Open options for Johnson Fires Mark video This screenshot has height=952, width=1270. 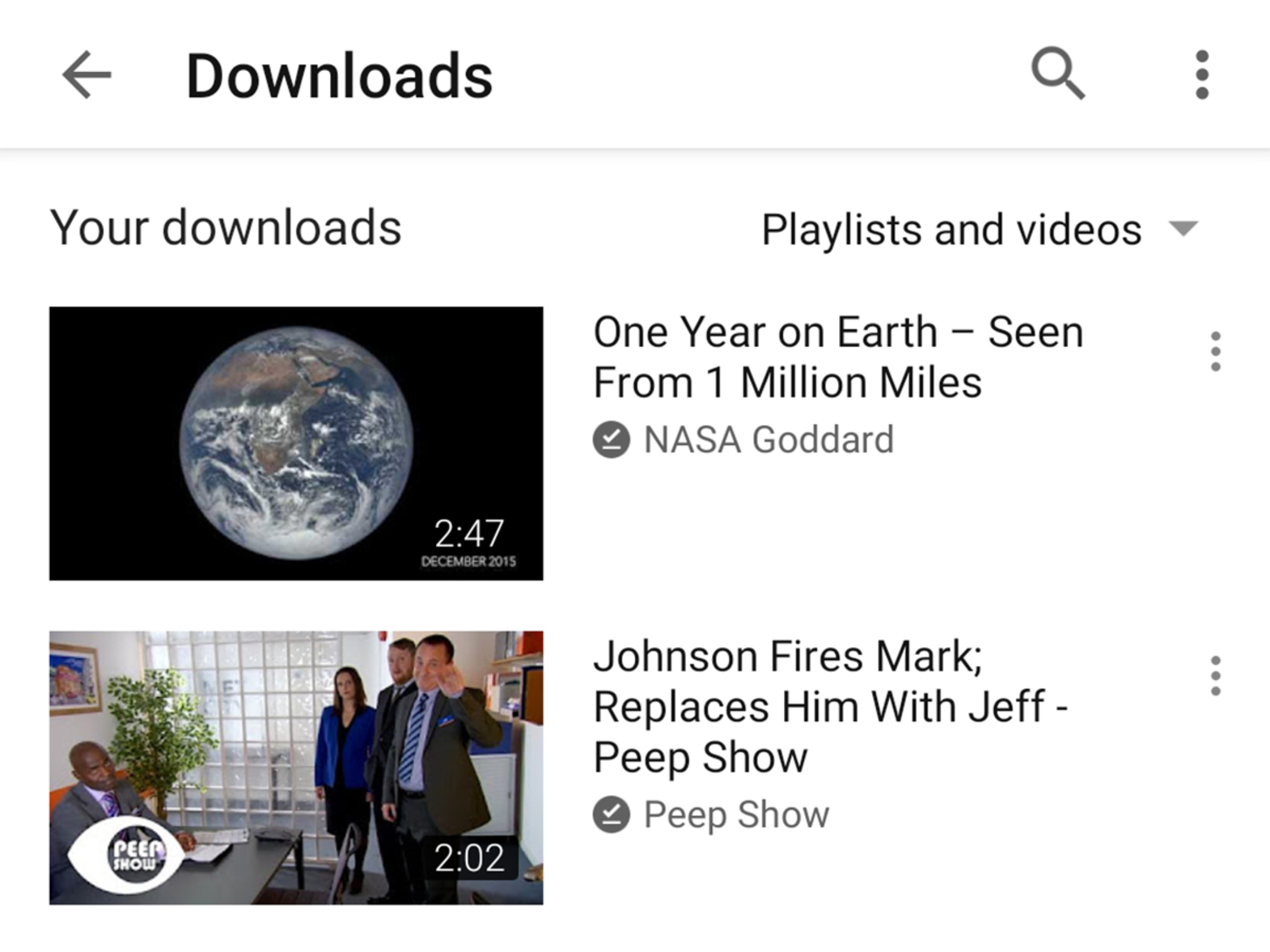point(1215,675)
